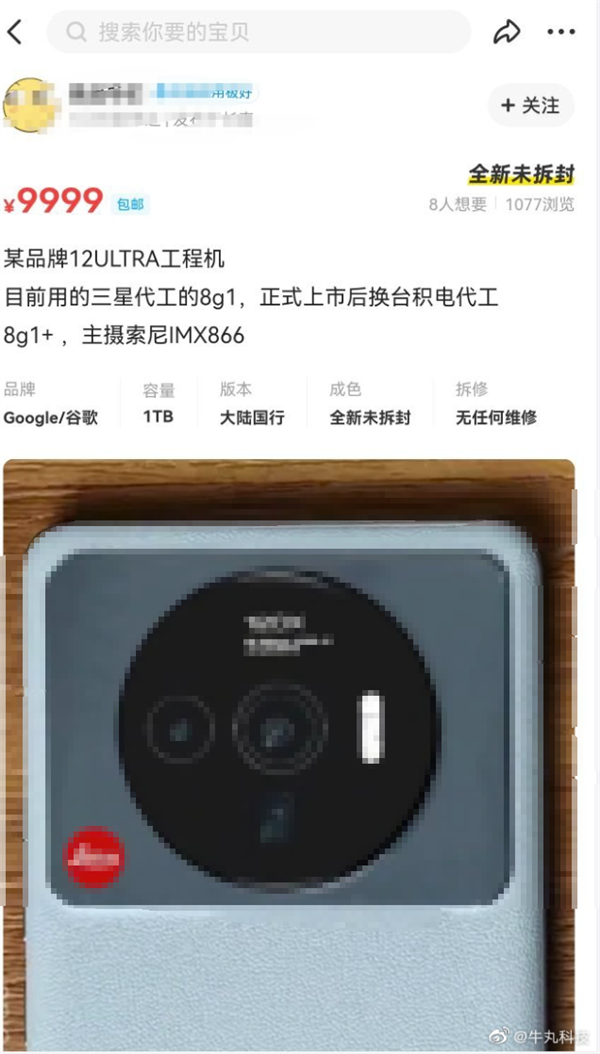The image size is (600, 1054).
Task: Open the search box for items
Action: pos(258,32)
